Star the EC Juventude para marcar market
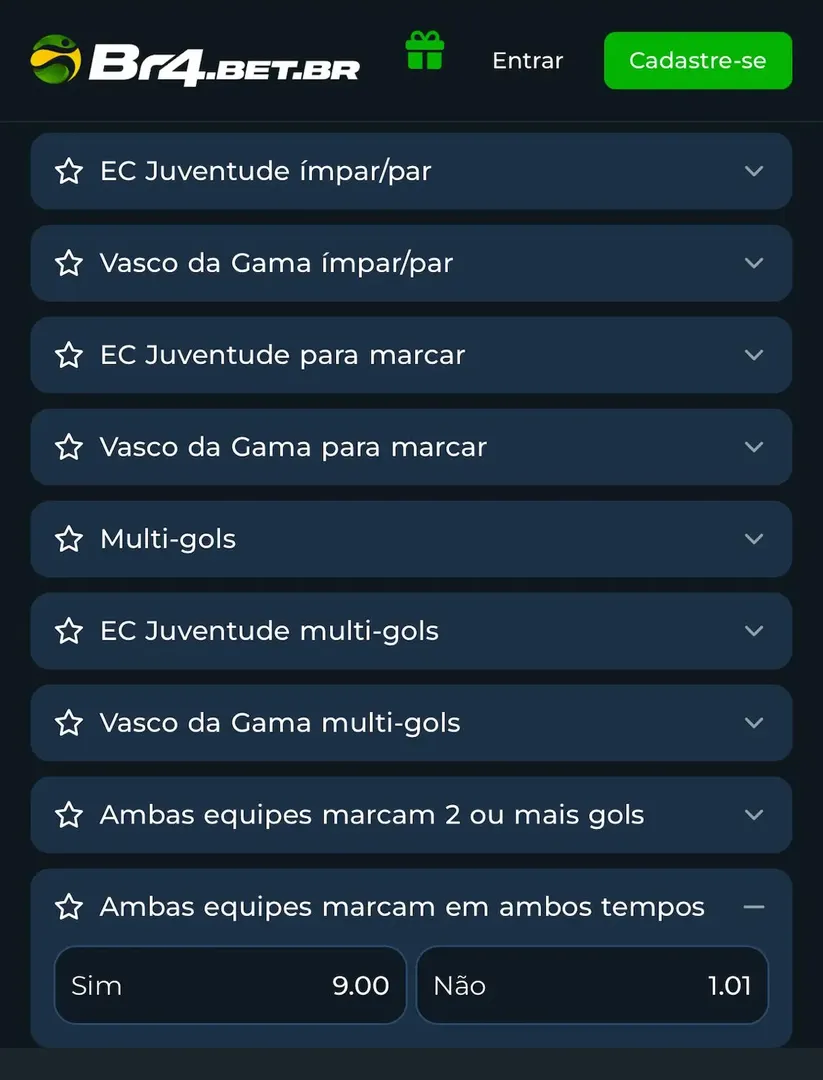The image size is (823, 1080). [68, 355]
